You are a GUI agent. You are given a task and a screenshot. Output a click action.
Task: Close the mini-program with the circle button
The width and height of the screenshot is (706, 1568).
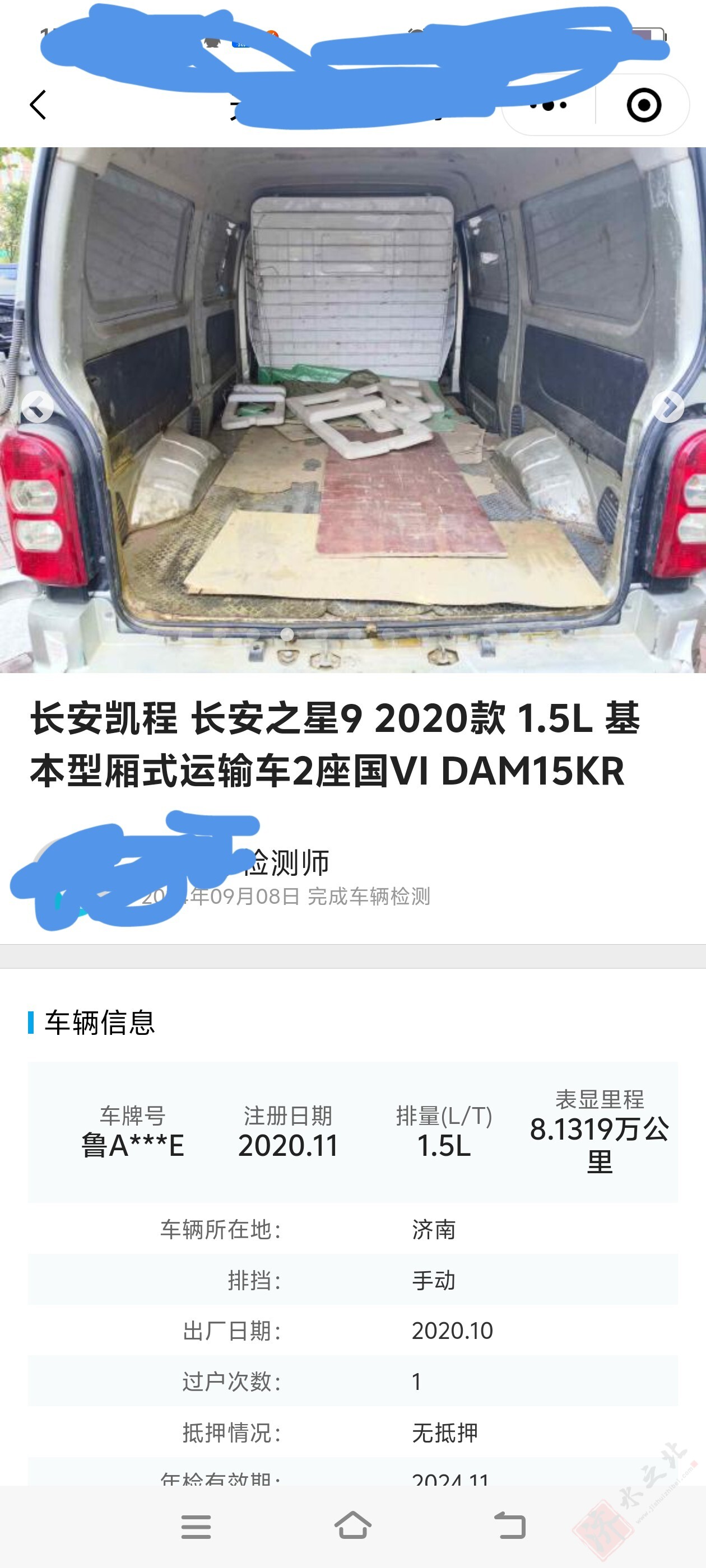pyautogui.click(x=644, y=105)
